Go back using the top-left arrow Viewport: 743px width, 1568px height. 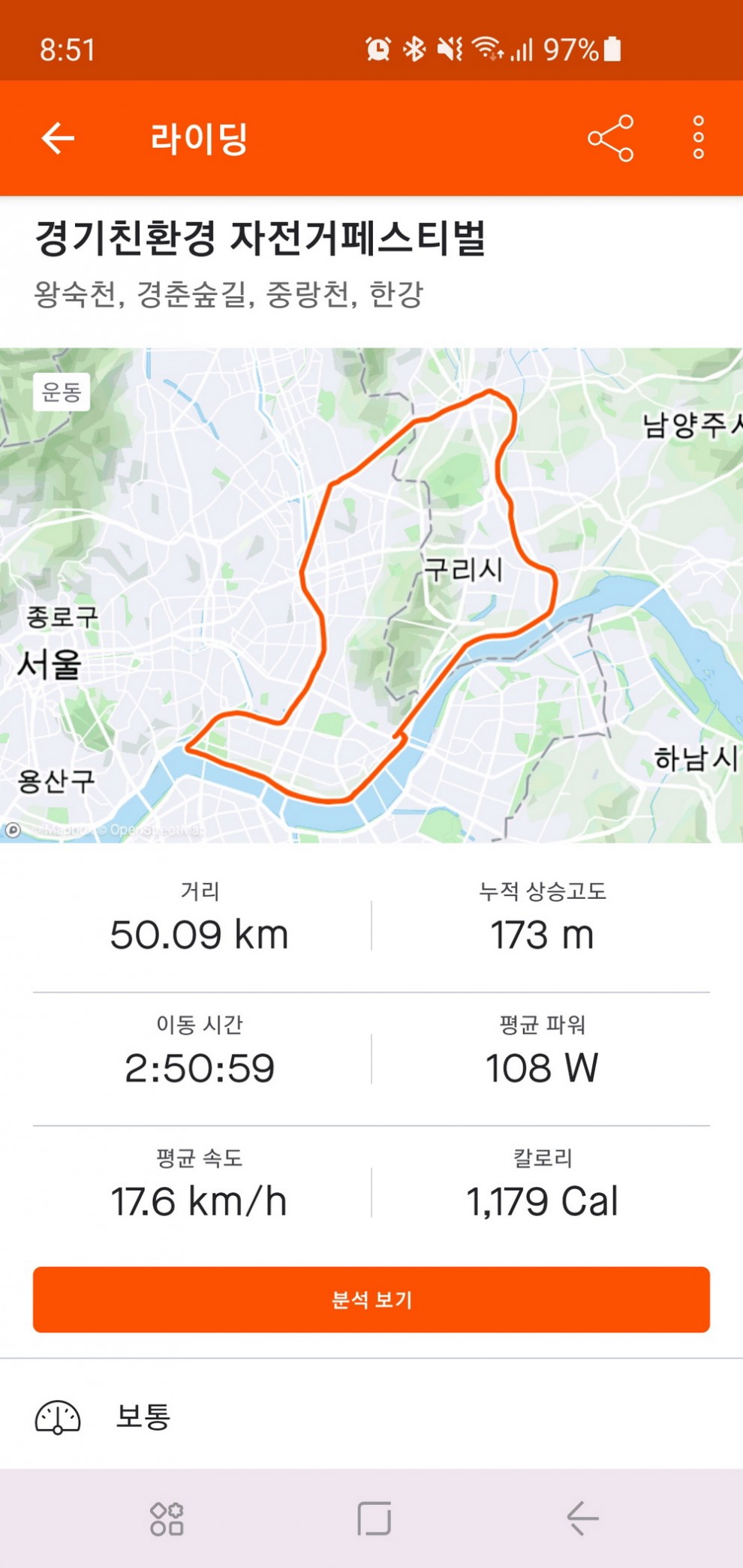coord(58,138)
